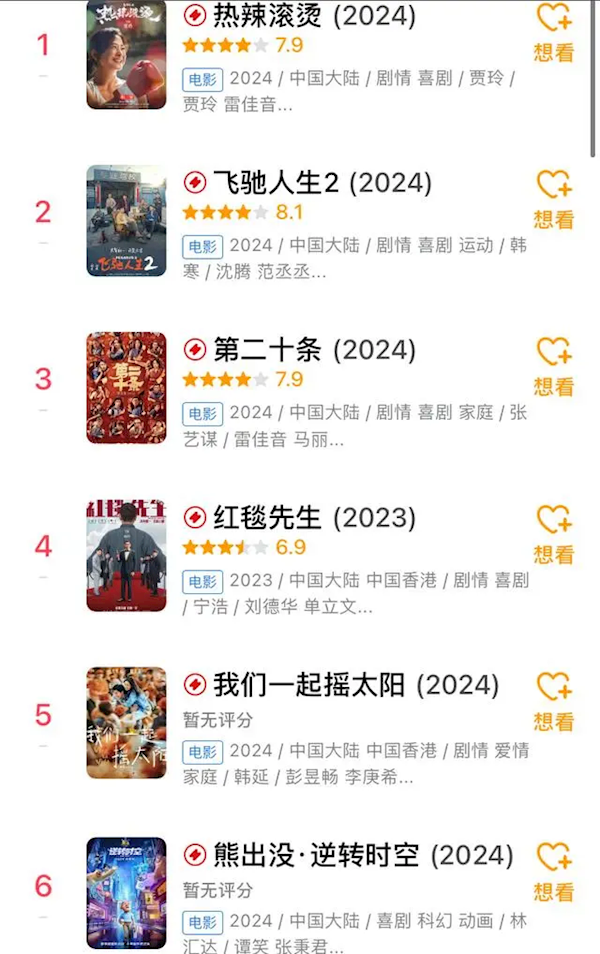
Task: Open 我们一起摇太阳 poster thumbnail
Action: pos(126,723)
